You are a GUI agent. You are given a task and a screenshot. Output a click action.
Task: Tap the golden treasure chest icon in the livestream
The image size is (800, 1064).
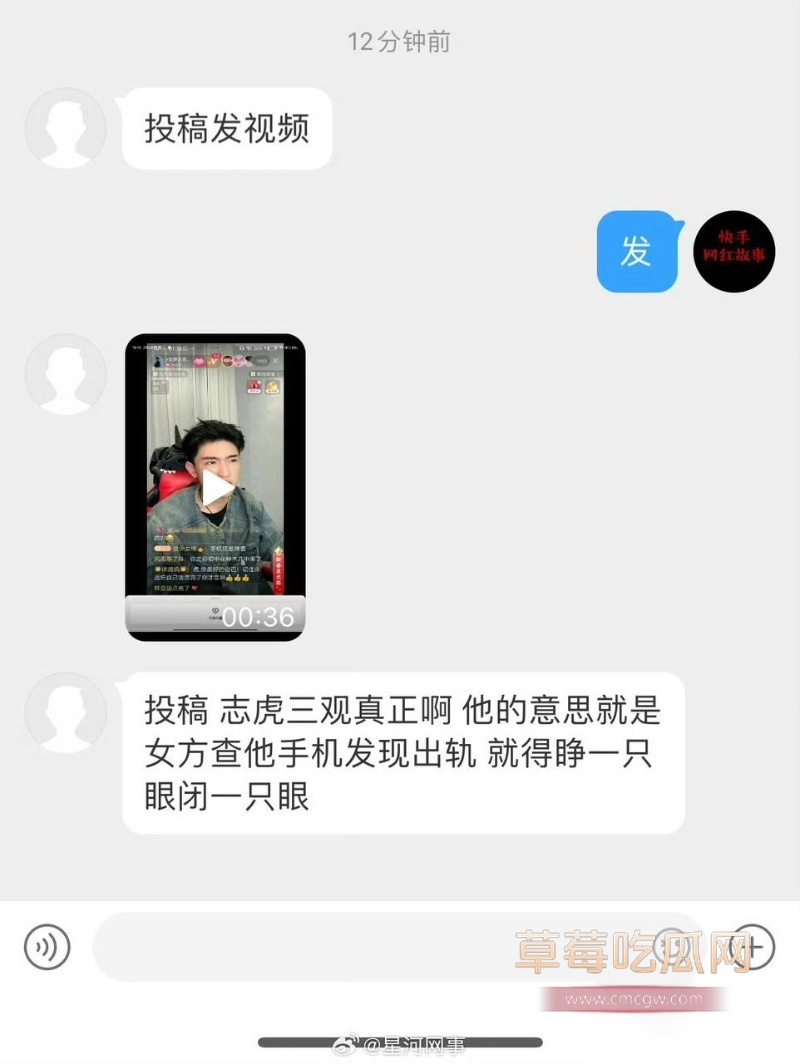(272, 388)
